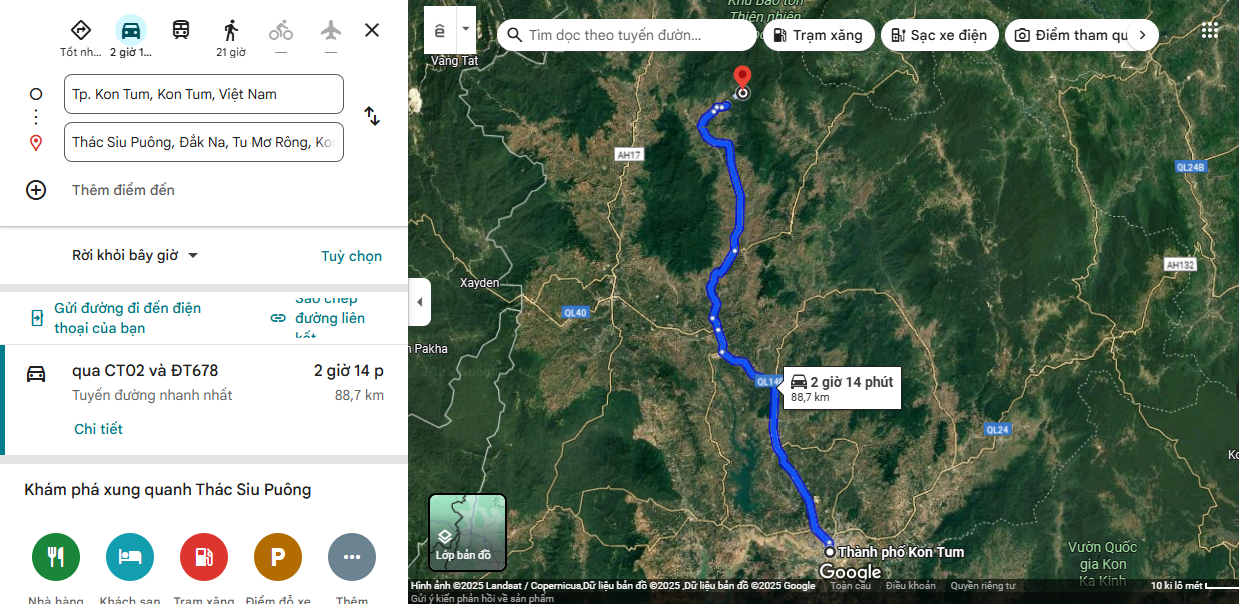The height and width of the screenshot is (604, 1239).
Task: Tap the Sạc xe điện chip
Action: [939, 35]
